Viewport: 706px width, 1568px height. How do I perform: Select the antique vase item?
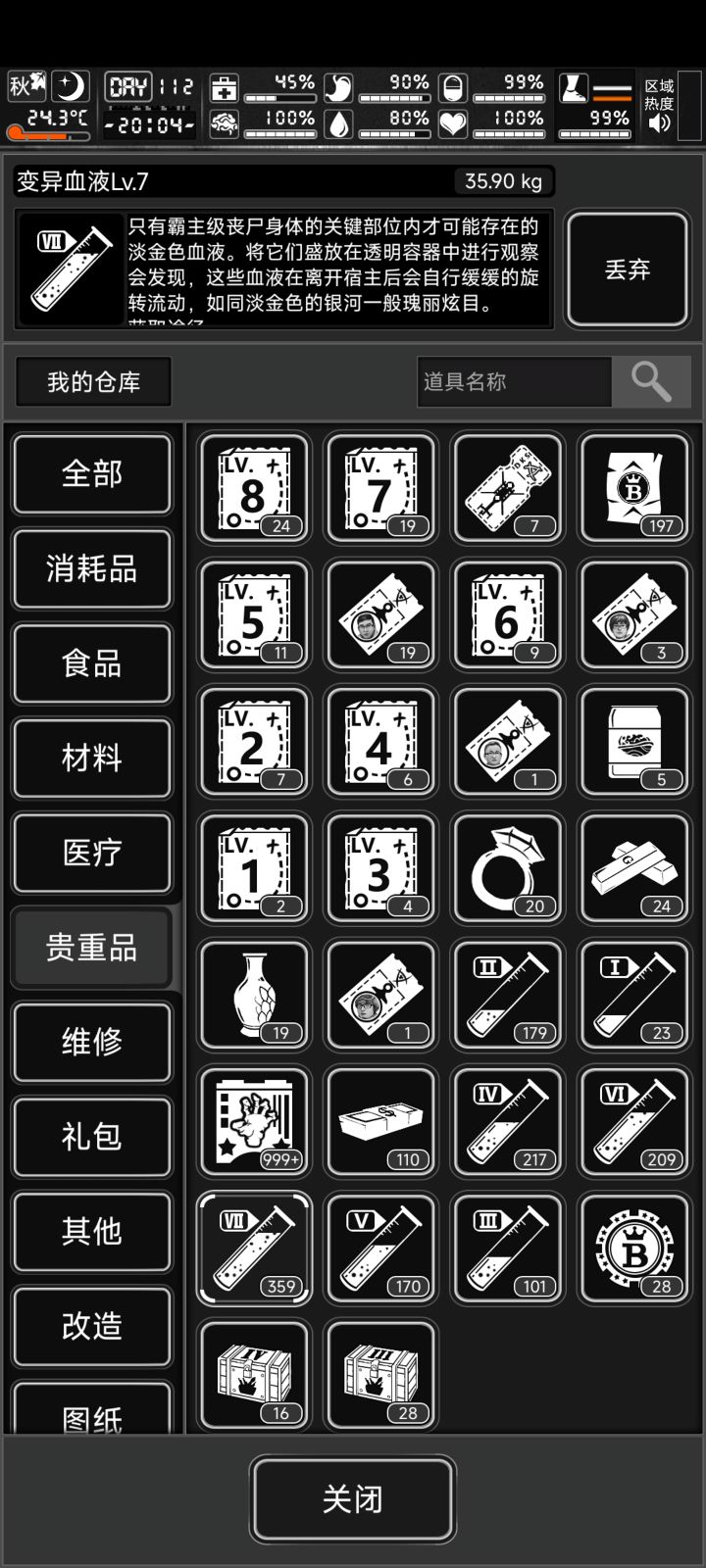point(253,995)
